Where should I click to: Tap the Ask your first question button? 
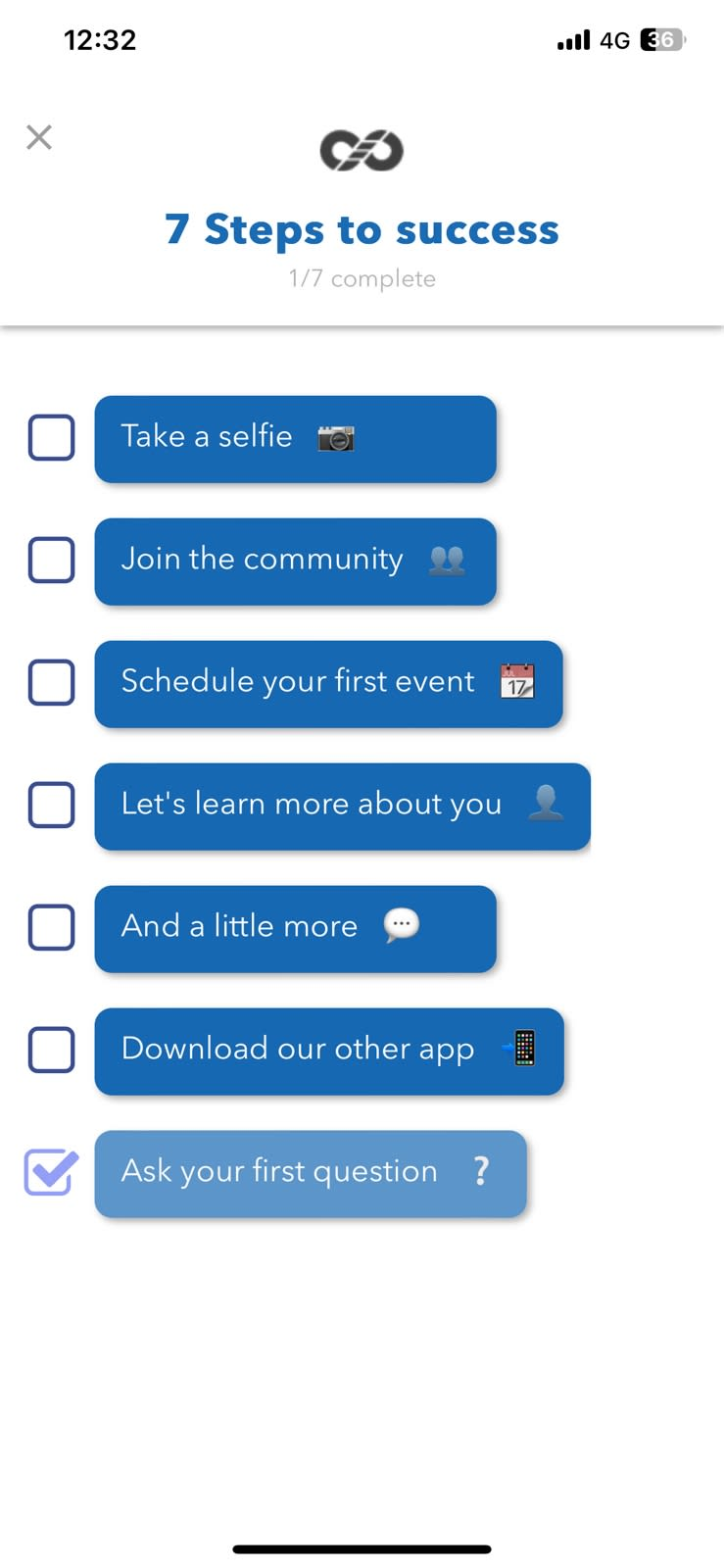[x=311, y=1174]
